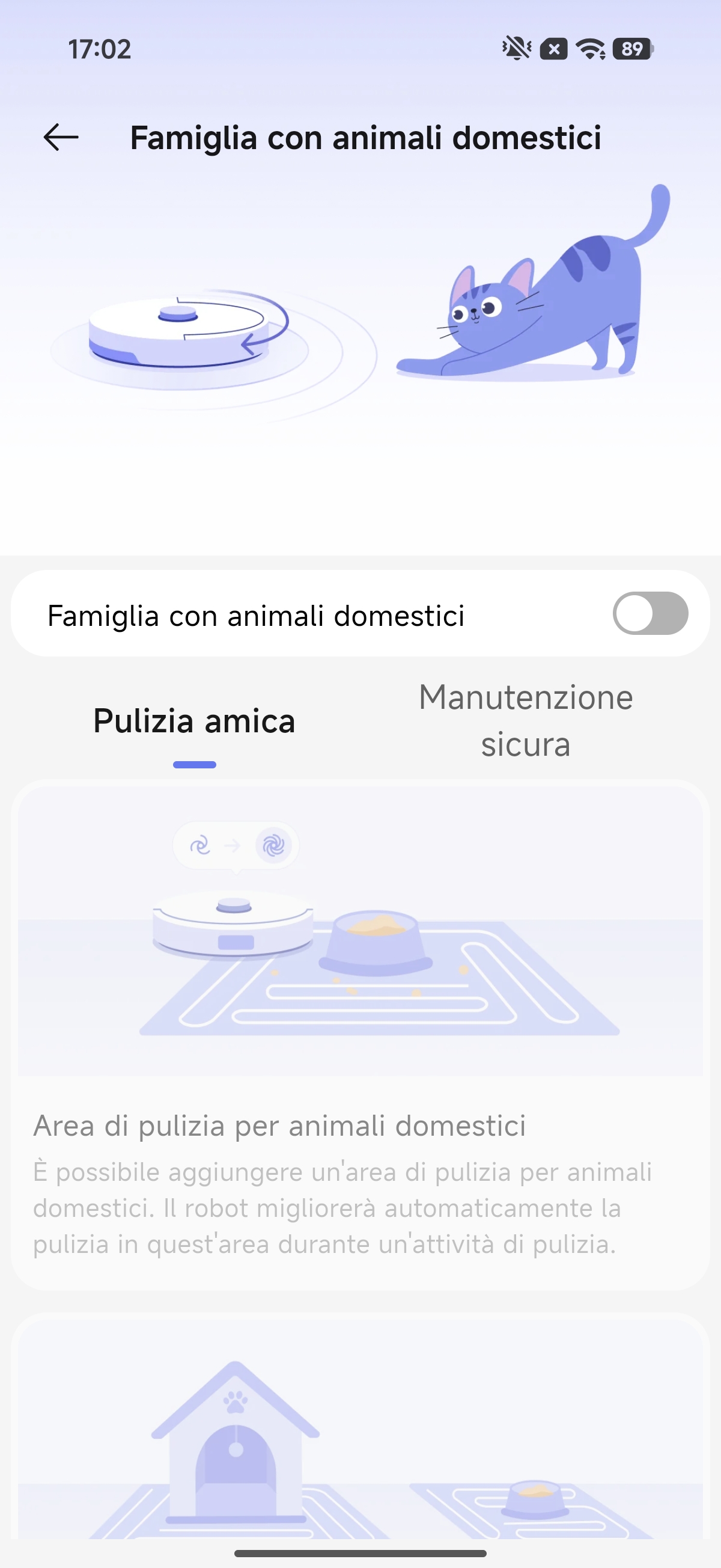
Task: Go back from Famiglia con animali domestici
Action: pos(61,137)
